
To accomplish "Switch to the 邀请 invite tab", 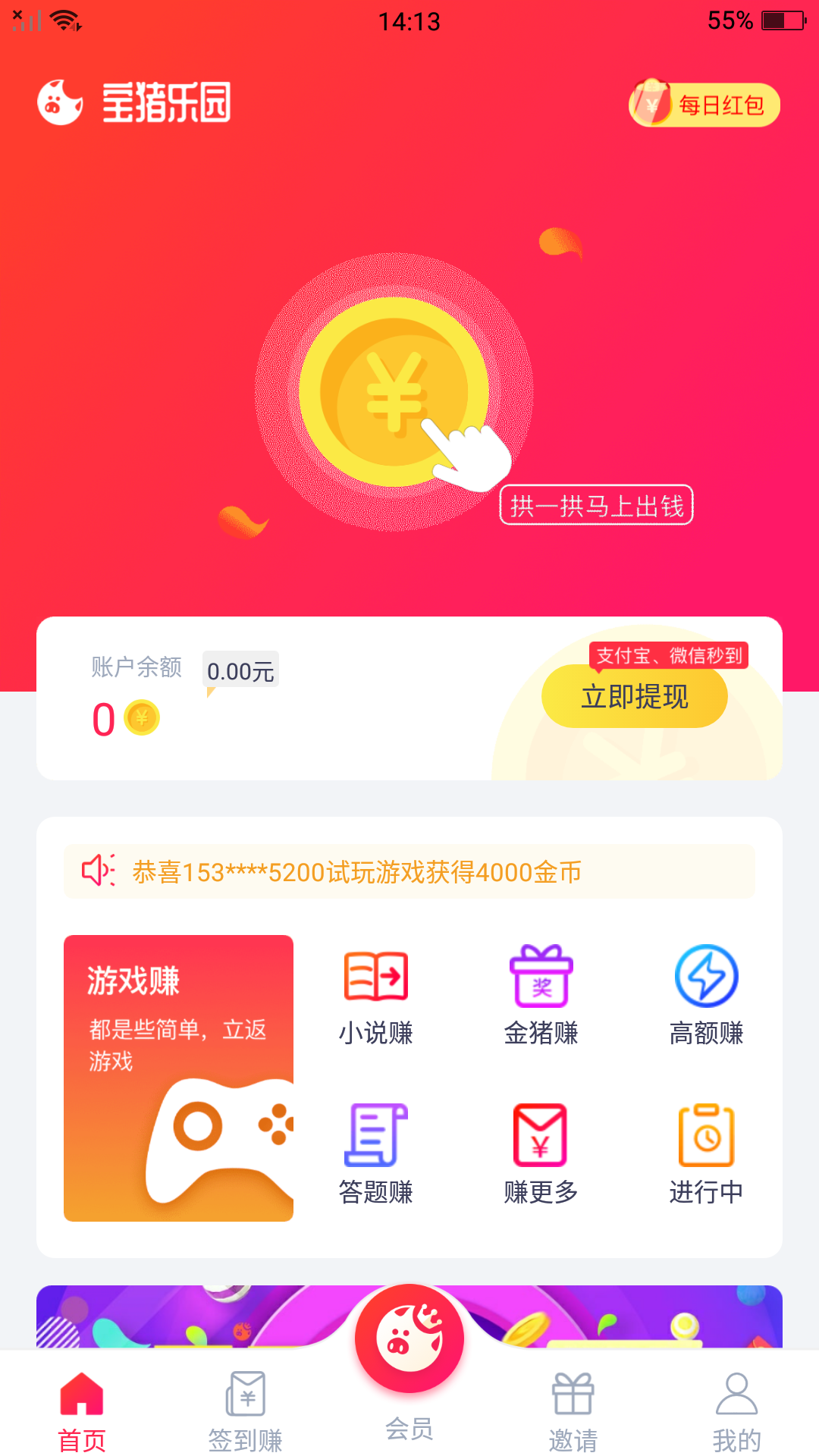I will pos(573,1411).
